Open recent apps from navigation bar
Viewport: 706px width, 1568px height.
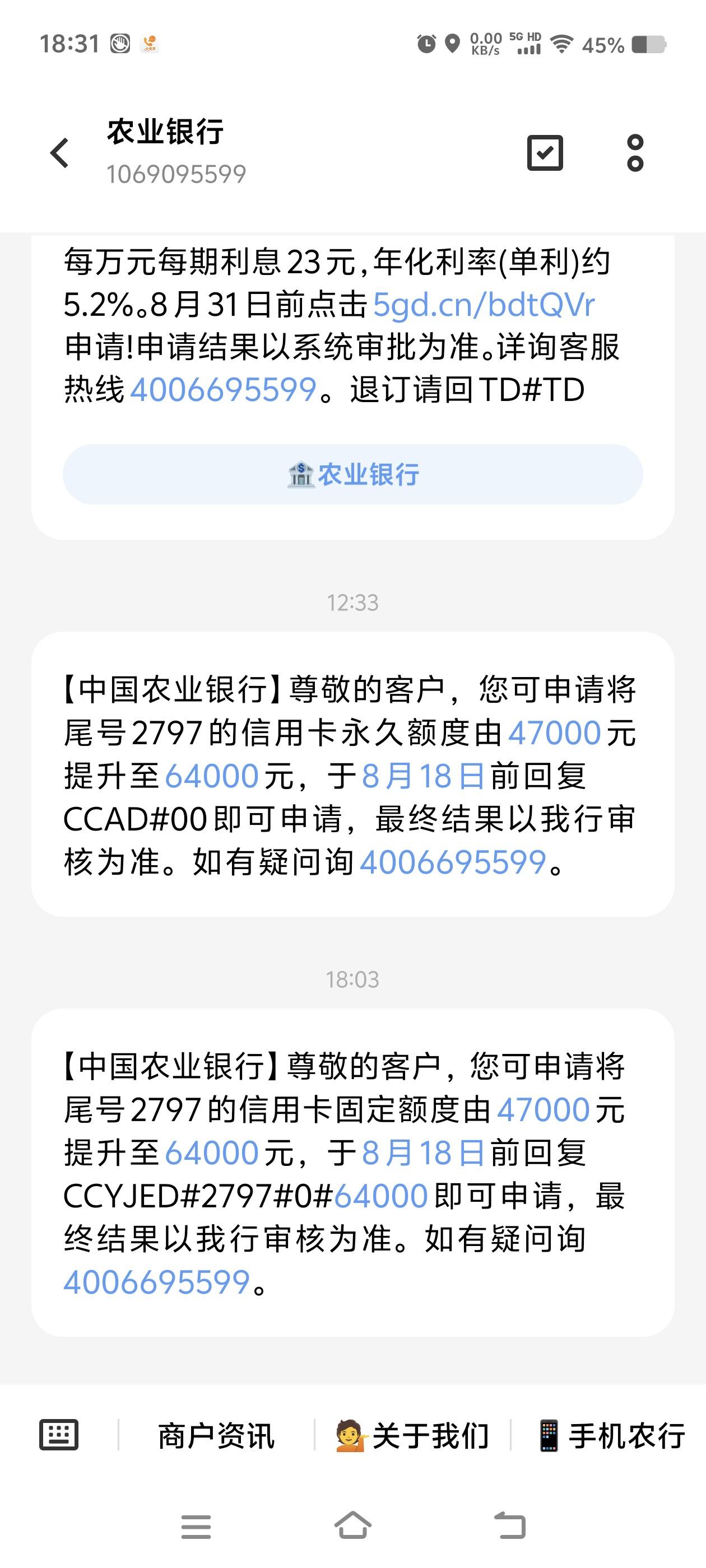pos(196,1527)
